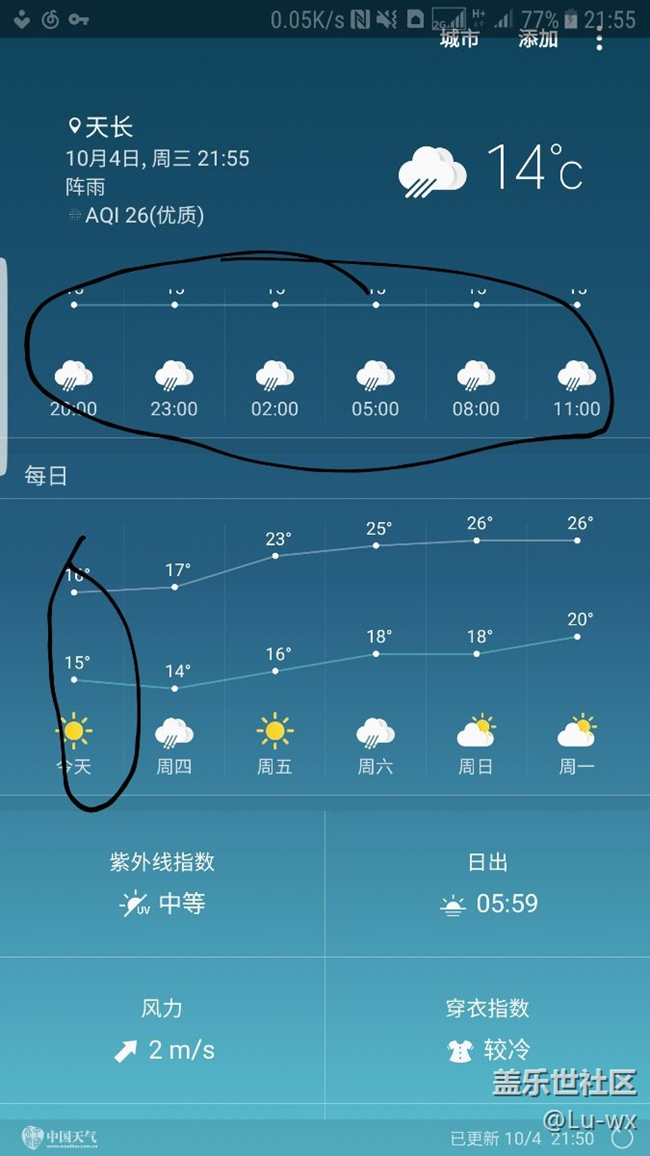The width and height of the screenshot is (650, 1156).
Task: Open the 中国天气 provider link
Action: click(x=60, y=1137)
